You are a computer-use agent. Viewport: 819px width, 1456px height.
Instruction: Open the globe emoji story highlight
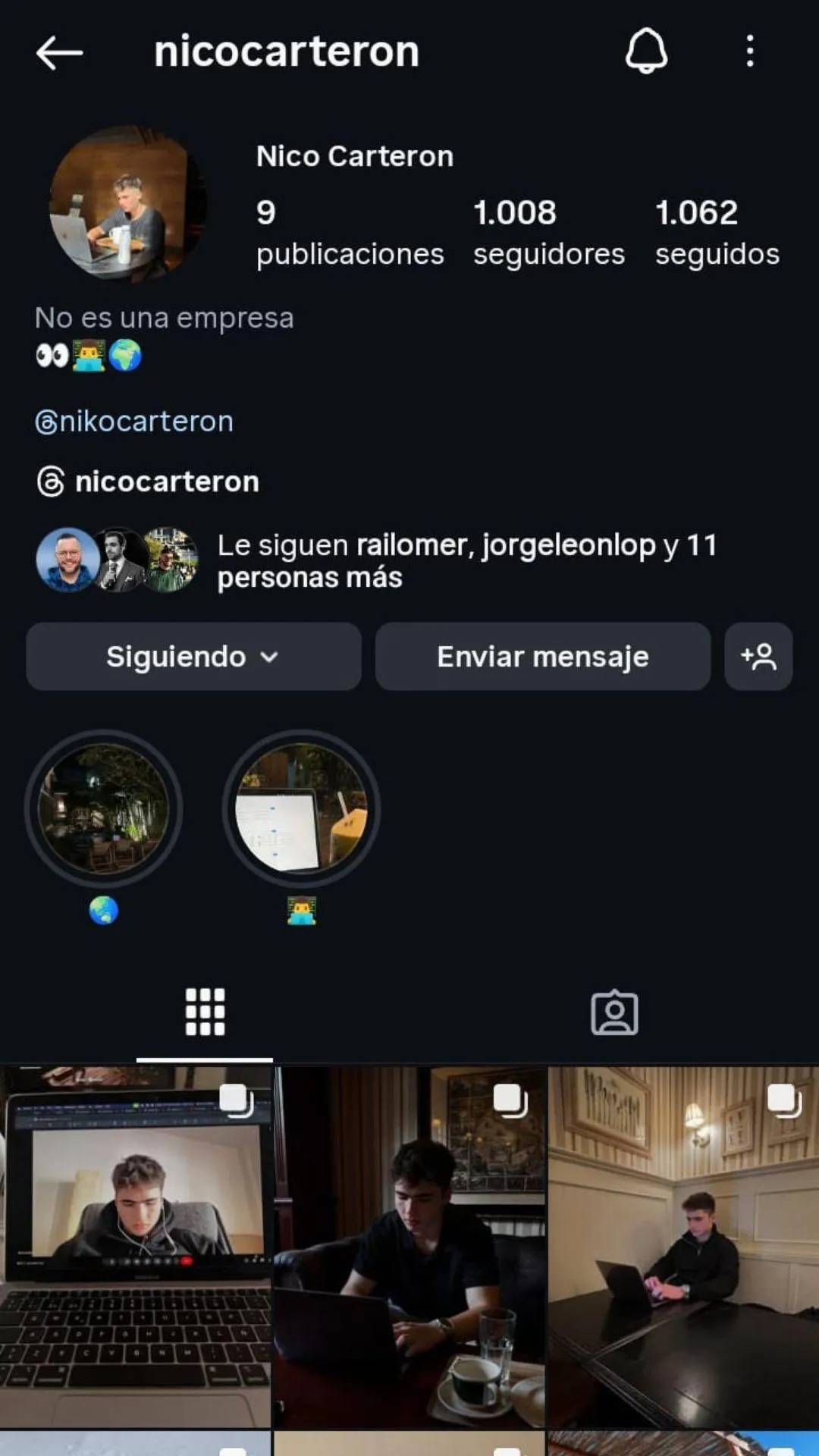104,808
